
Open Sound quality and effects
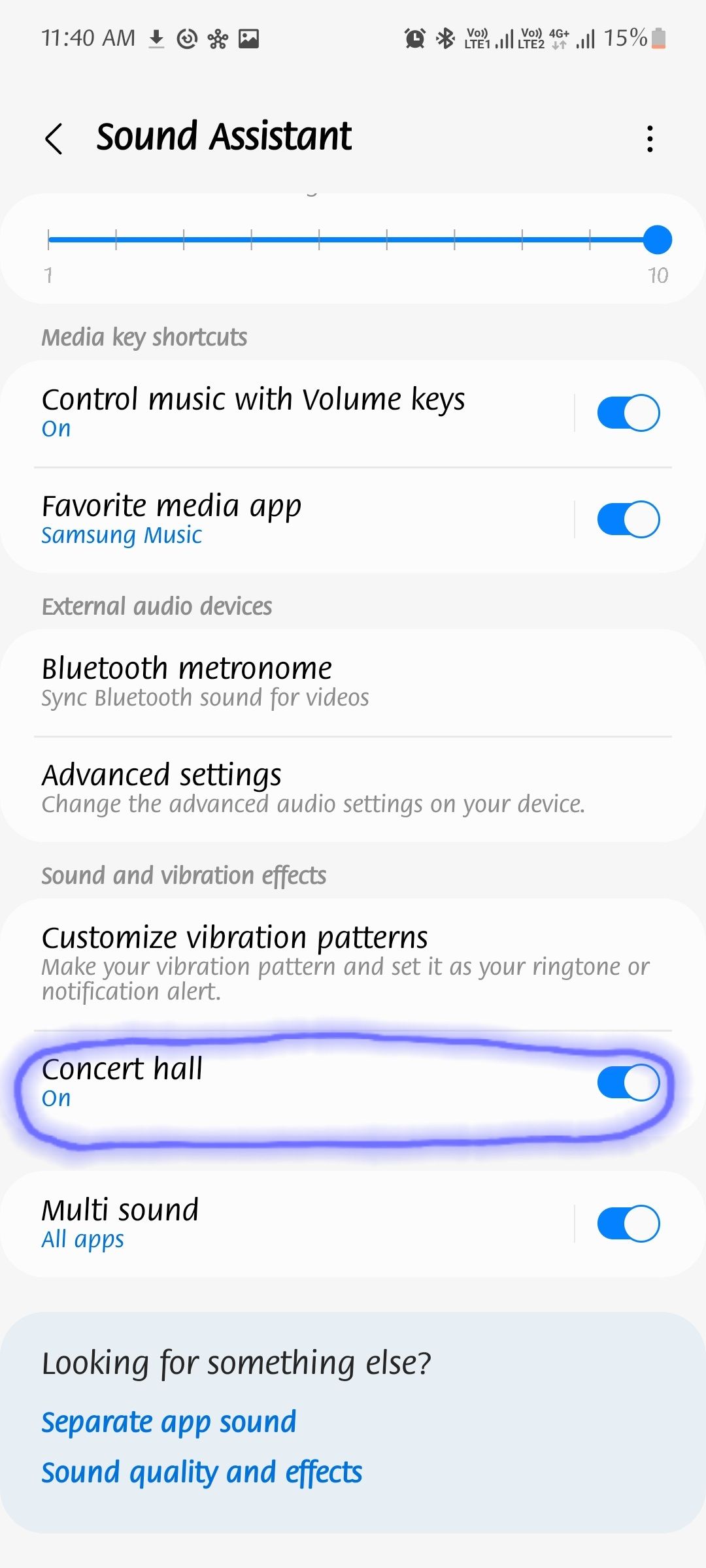point(201,1472)
